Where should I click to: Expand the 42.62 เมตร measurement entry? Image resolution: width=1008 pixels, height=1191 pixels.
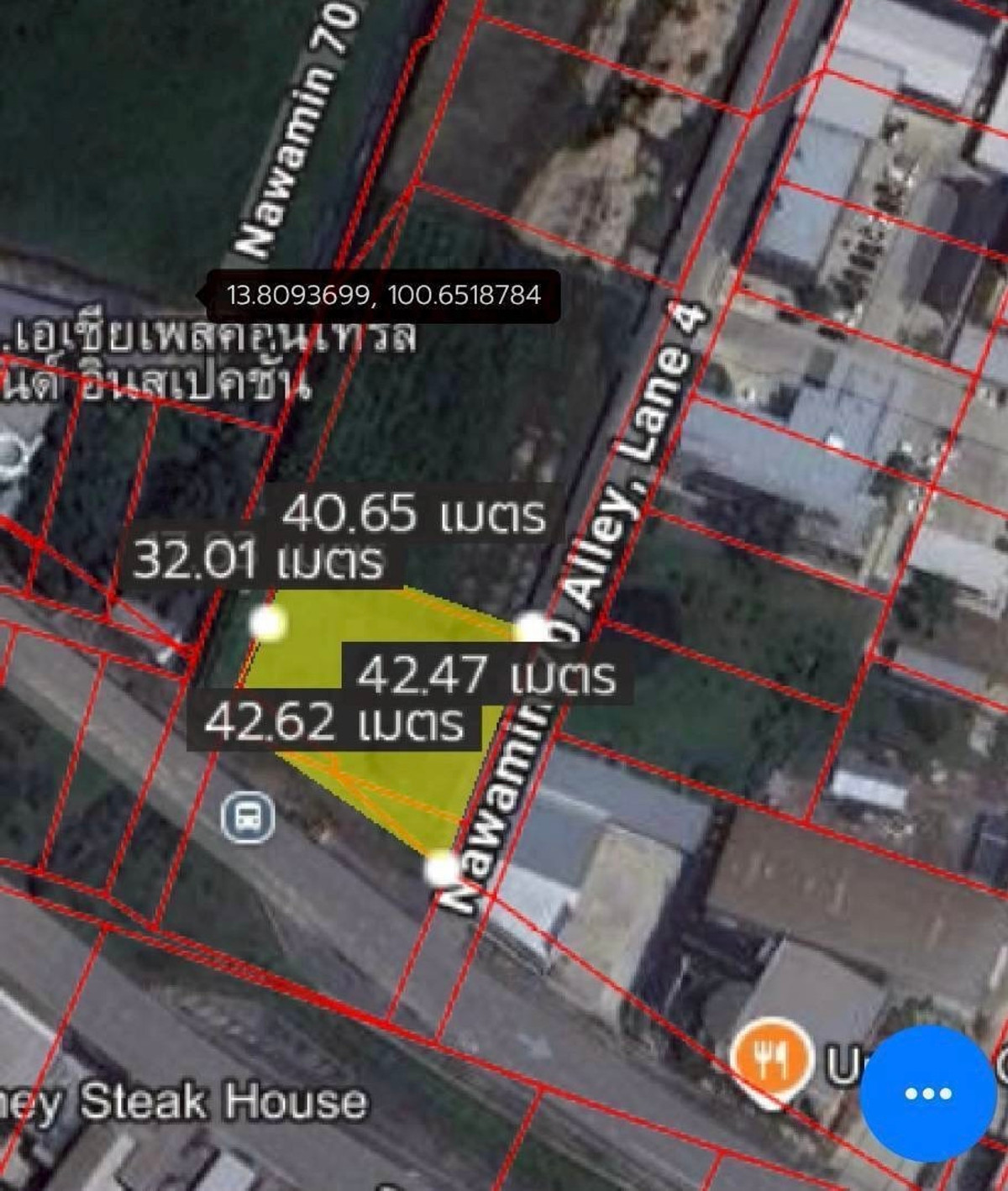(x=338, y=722)
